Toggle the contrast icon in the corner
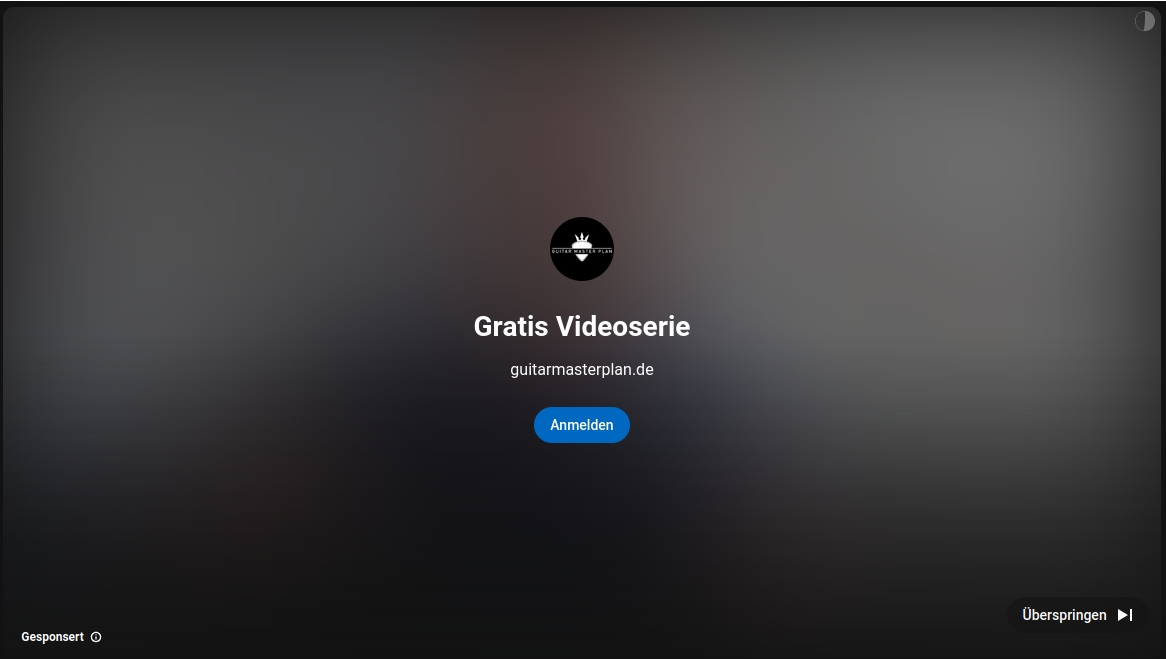 (x=1144, y=21)
